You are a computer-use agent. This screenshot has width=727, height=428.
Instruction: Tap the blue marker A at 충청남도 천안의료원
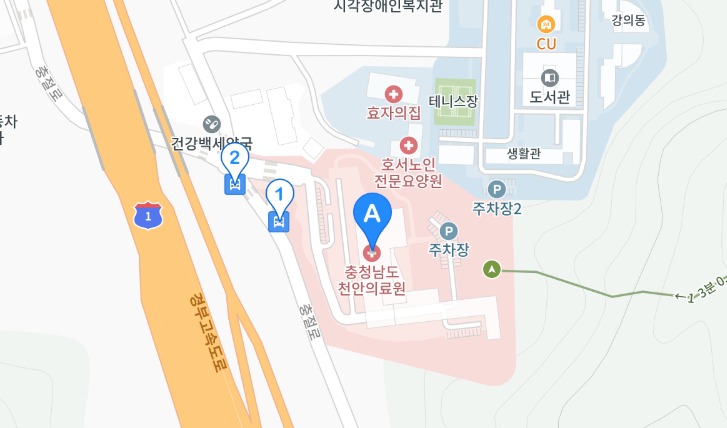coord(373,217)
